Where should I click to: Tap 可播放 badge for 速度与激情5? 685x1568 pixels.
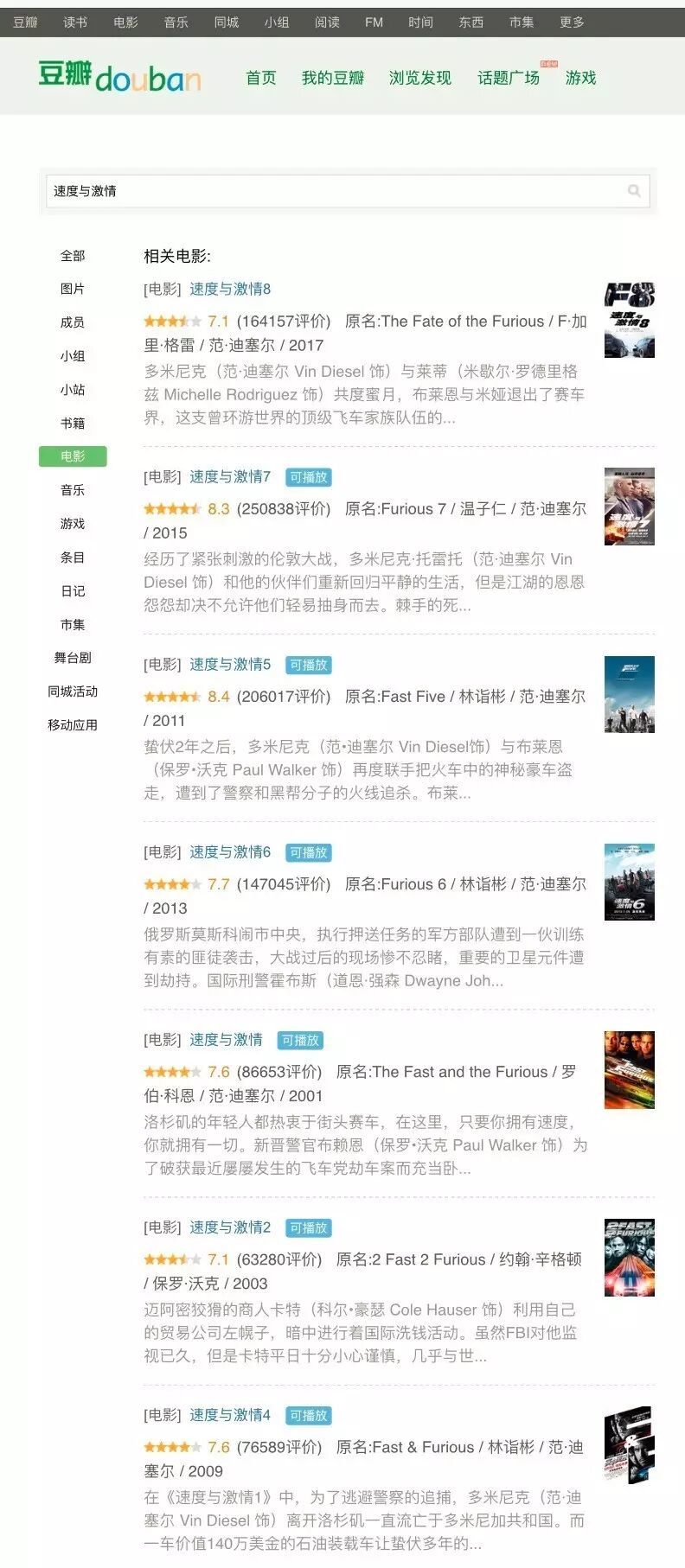coord(309,665)
